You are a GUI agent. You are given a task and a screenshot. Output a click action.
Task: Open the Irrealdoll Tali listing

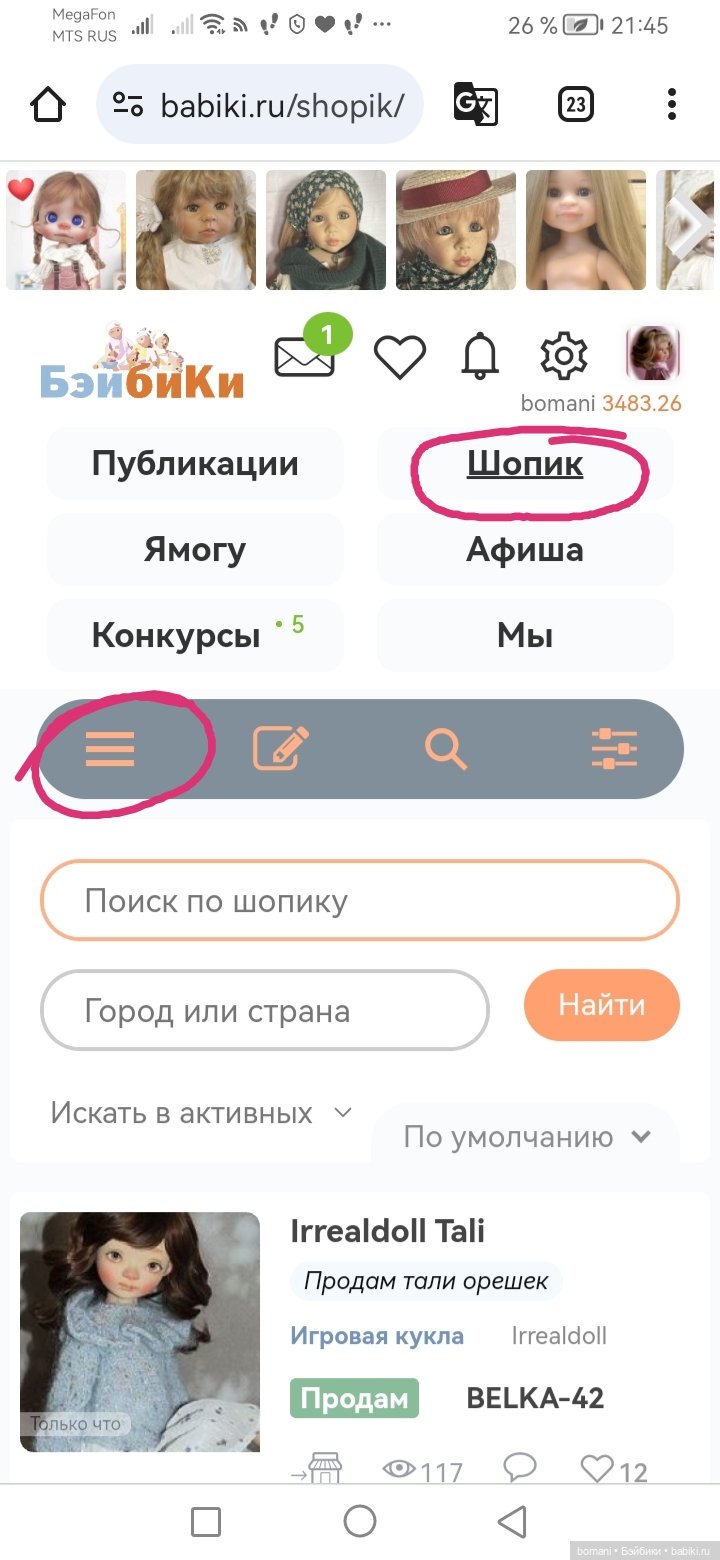(387, 1231)
